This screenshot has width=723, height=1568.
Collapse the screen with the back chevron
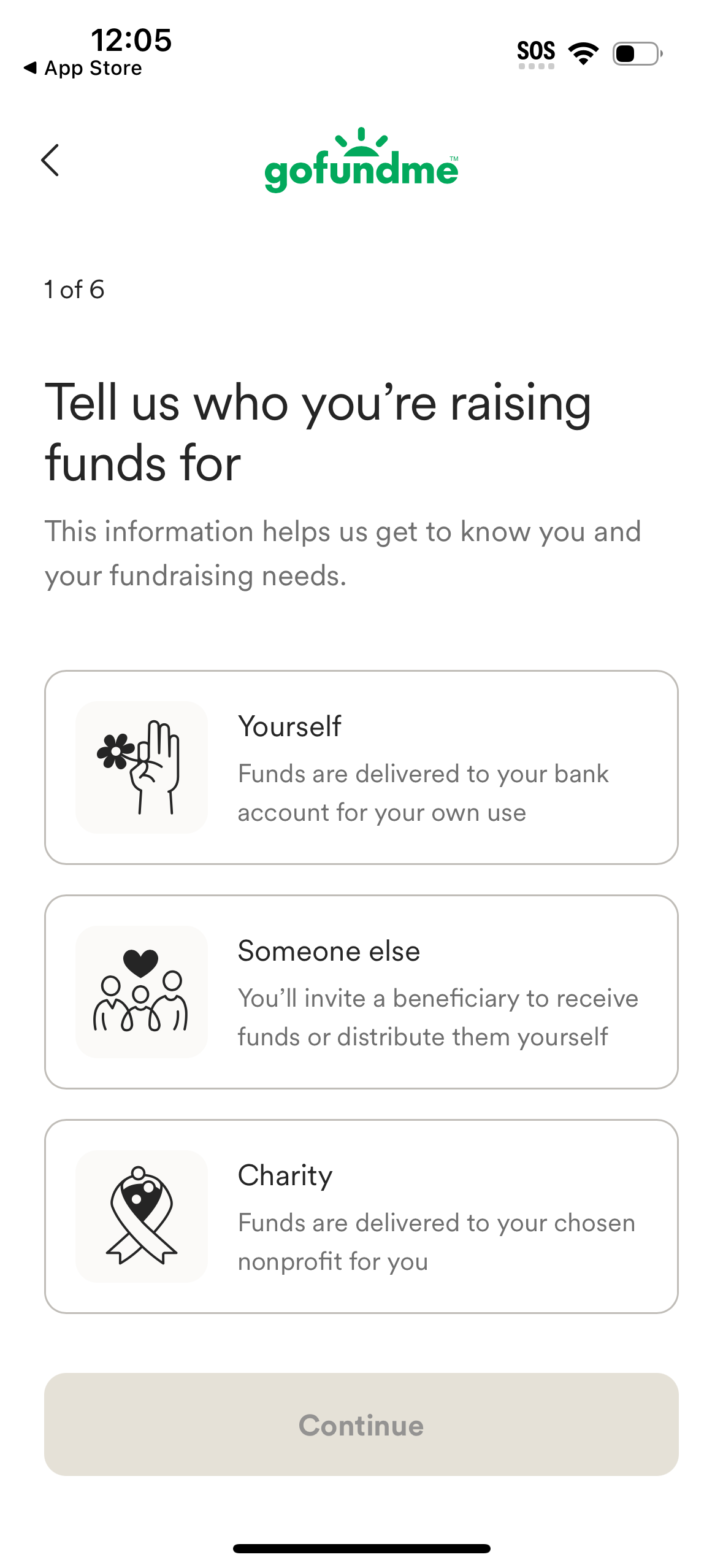[x=50, y=161]
